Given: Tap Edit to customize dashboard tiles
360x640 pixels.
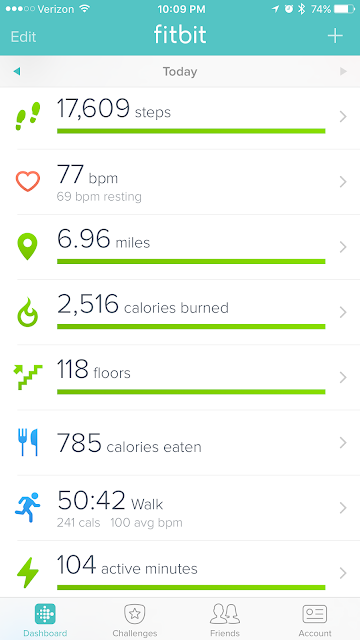Looking at the screenshot, I should [23, 37].
